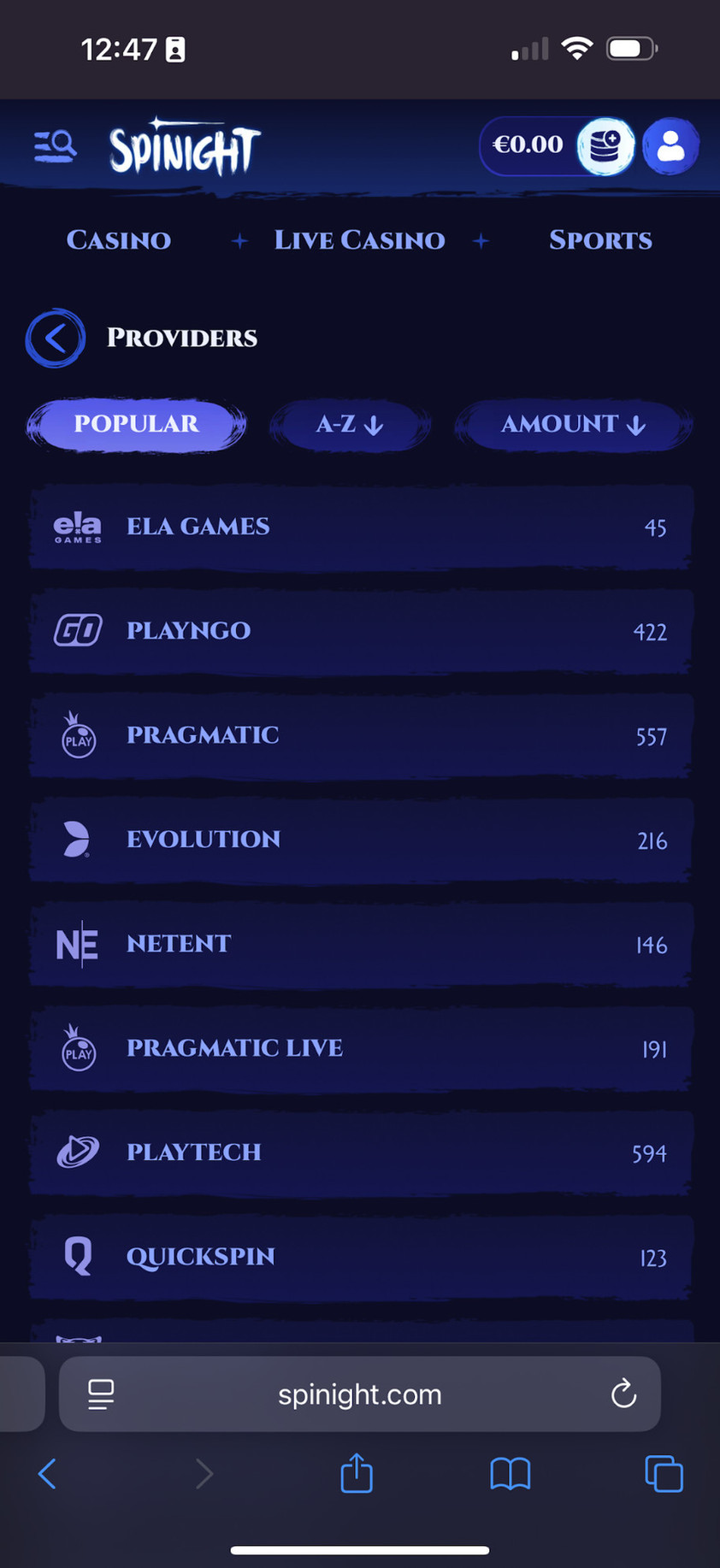The width and height of the screenshot is (720, 1568).
Task: Open the Pragmatic provider row
Action: click(x=359, y=735)
